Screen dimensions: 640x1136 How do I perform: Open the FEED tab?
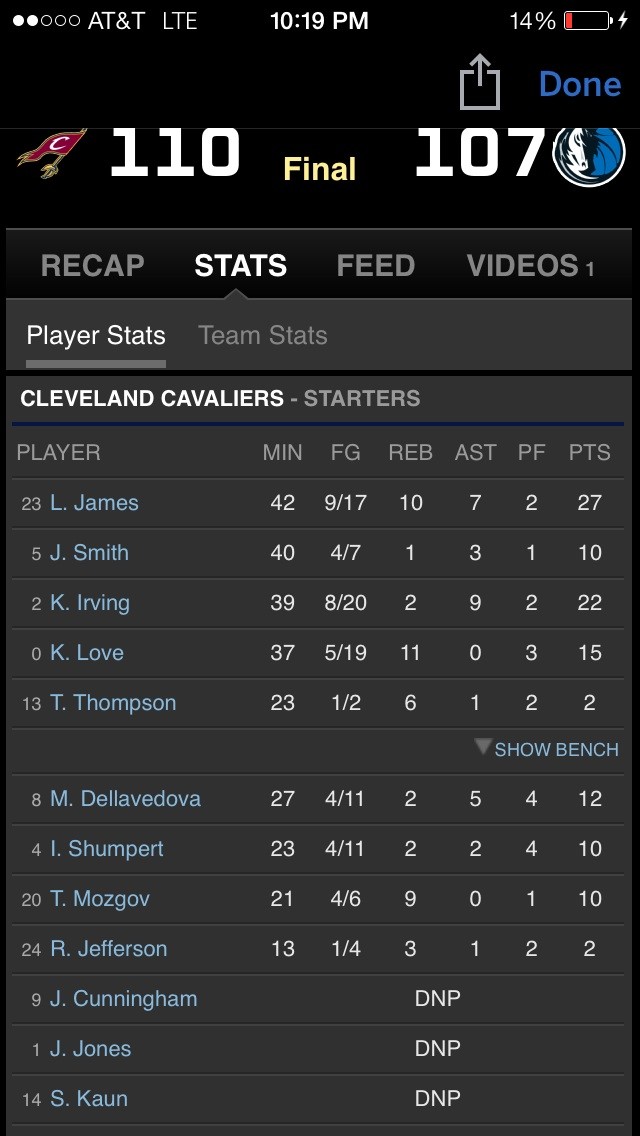pos(375,265)
